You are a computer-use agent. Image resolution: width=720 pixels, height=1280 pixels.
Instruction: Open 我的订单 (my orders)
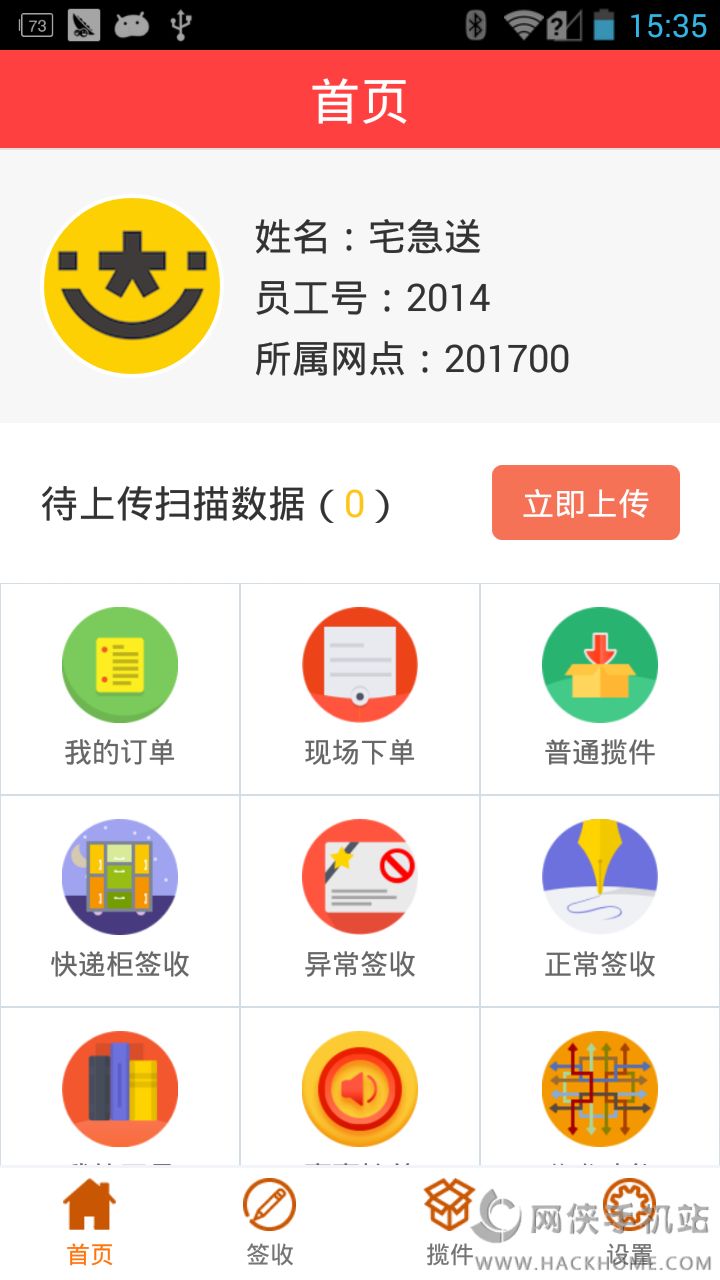coord(120,689)
